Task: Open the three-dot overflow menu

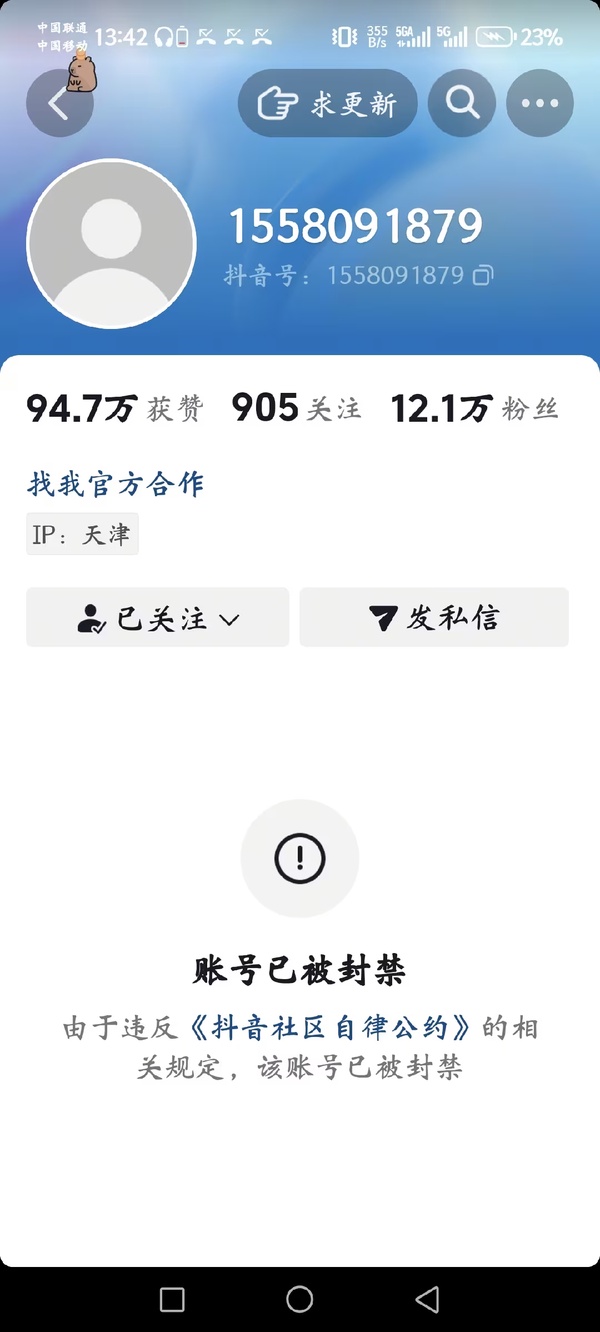Action: [540, 103]
